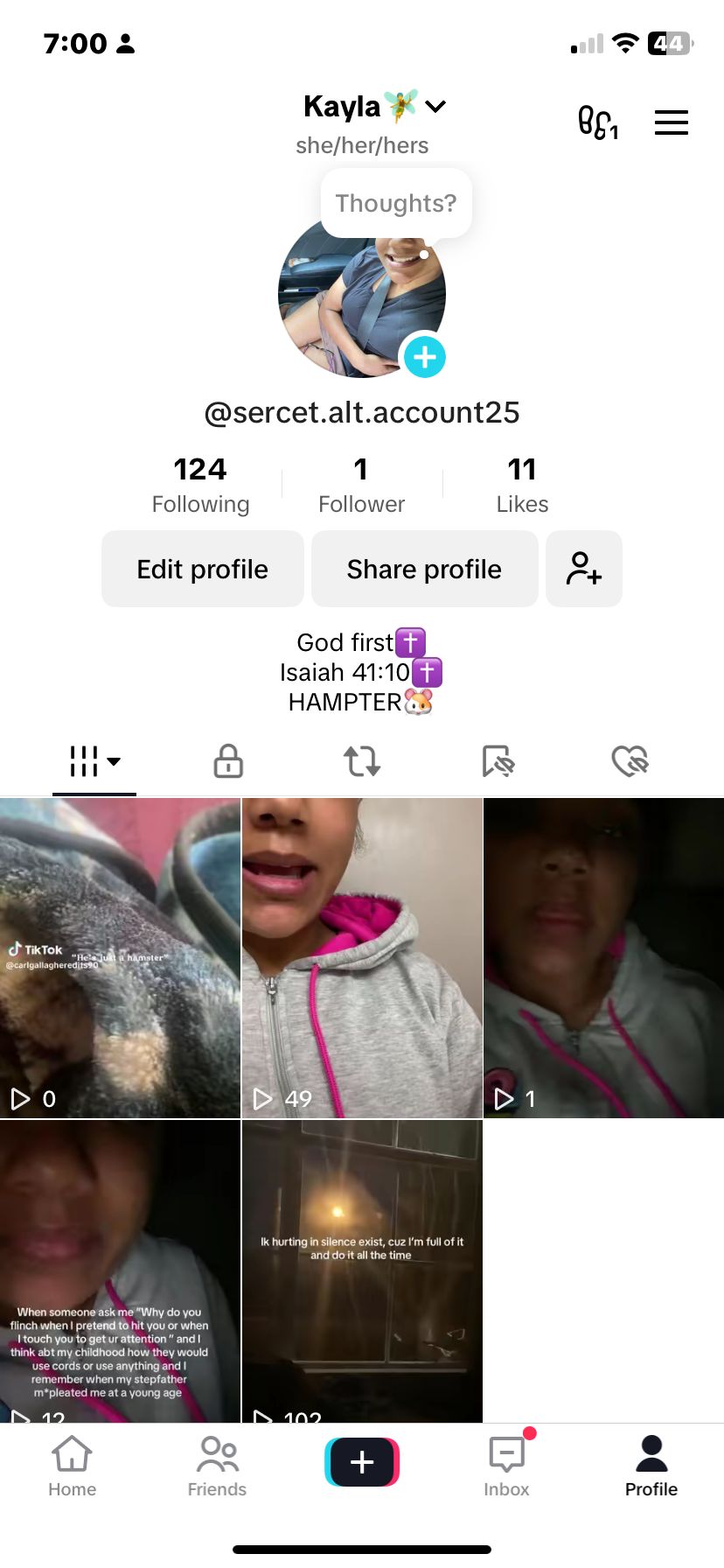
Task: Open the Edit profile button
Action: tap(203, 569)
